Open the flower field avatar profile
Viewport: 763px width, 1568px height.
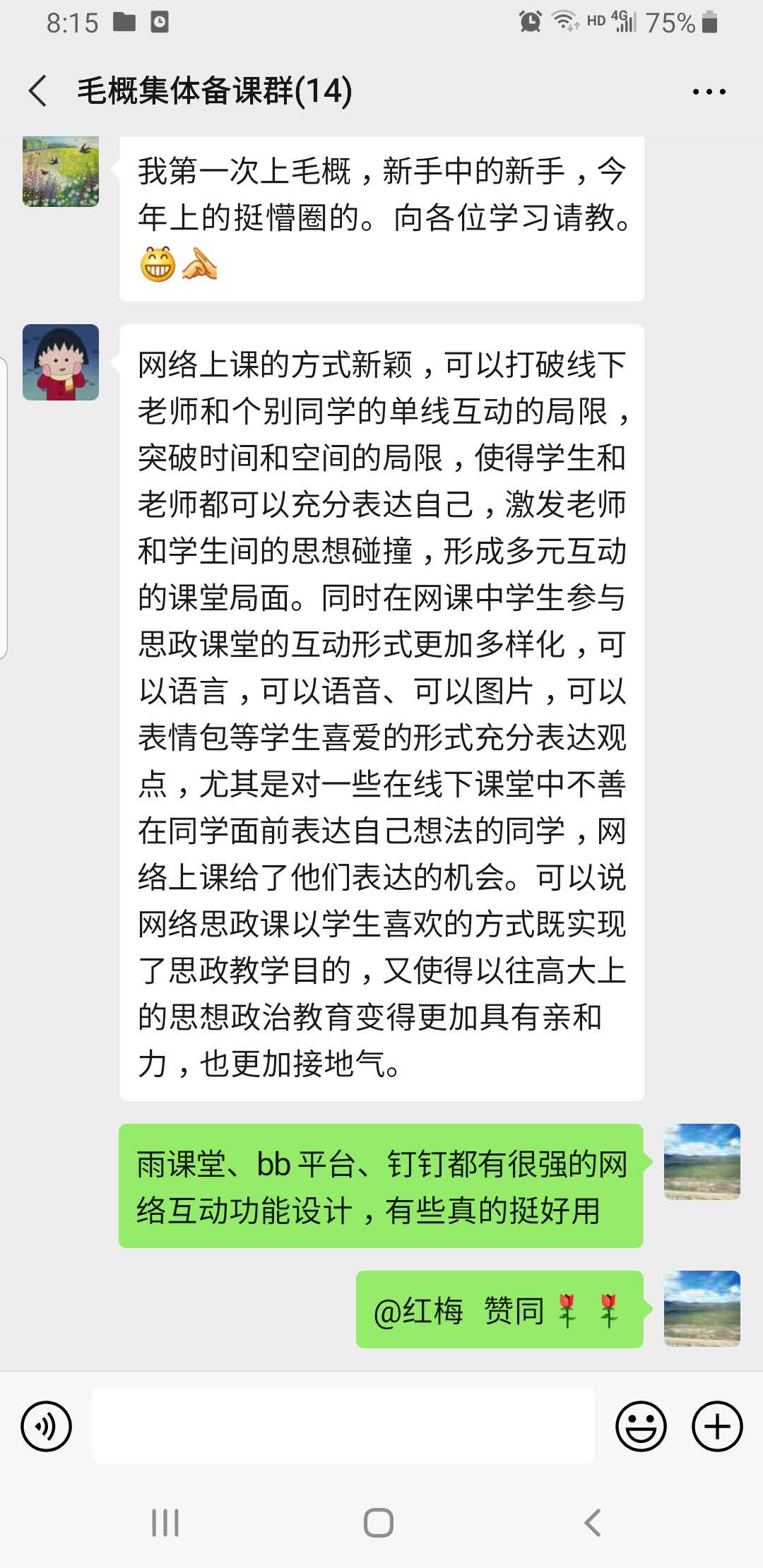coord(61,172)
